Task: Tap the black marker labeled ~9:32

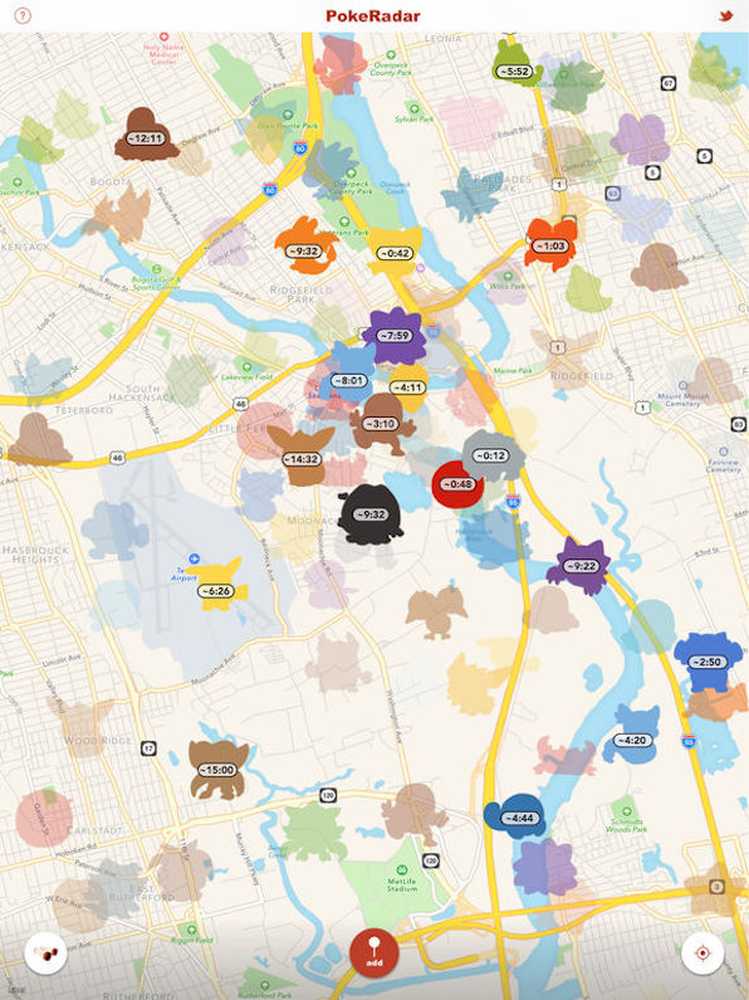Action: point(370,514)
